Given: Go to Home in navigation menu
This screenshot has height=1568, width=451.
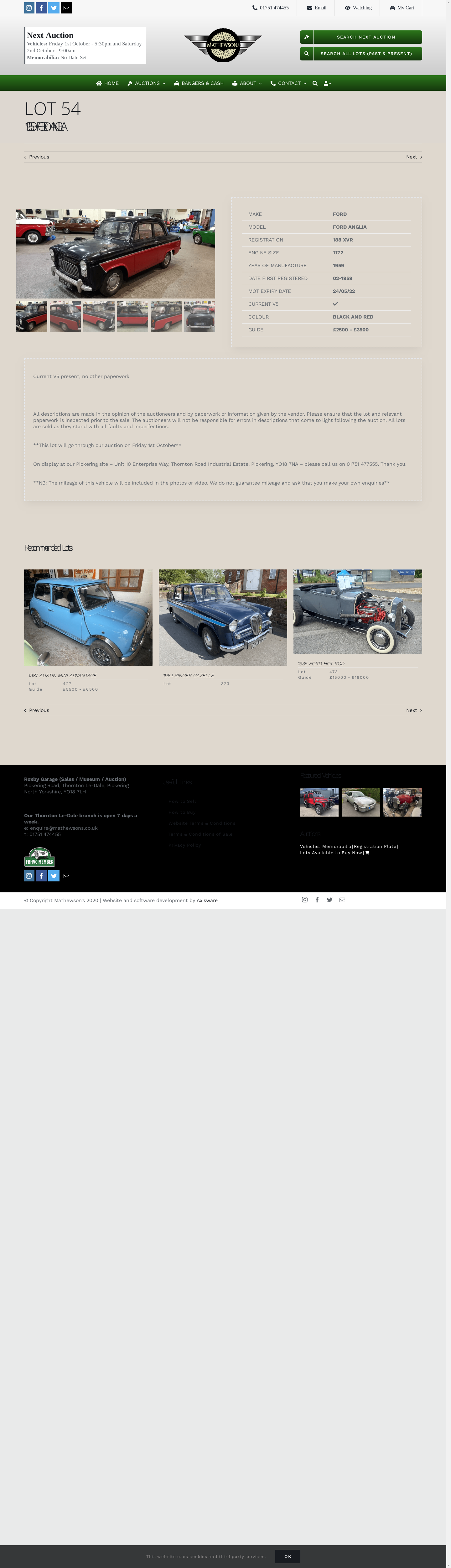Looking at the screenshot, I should (107, 83).
